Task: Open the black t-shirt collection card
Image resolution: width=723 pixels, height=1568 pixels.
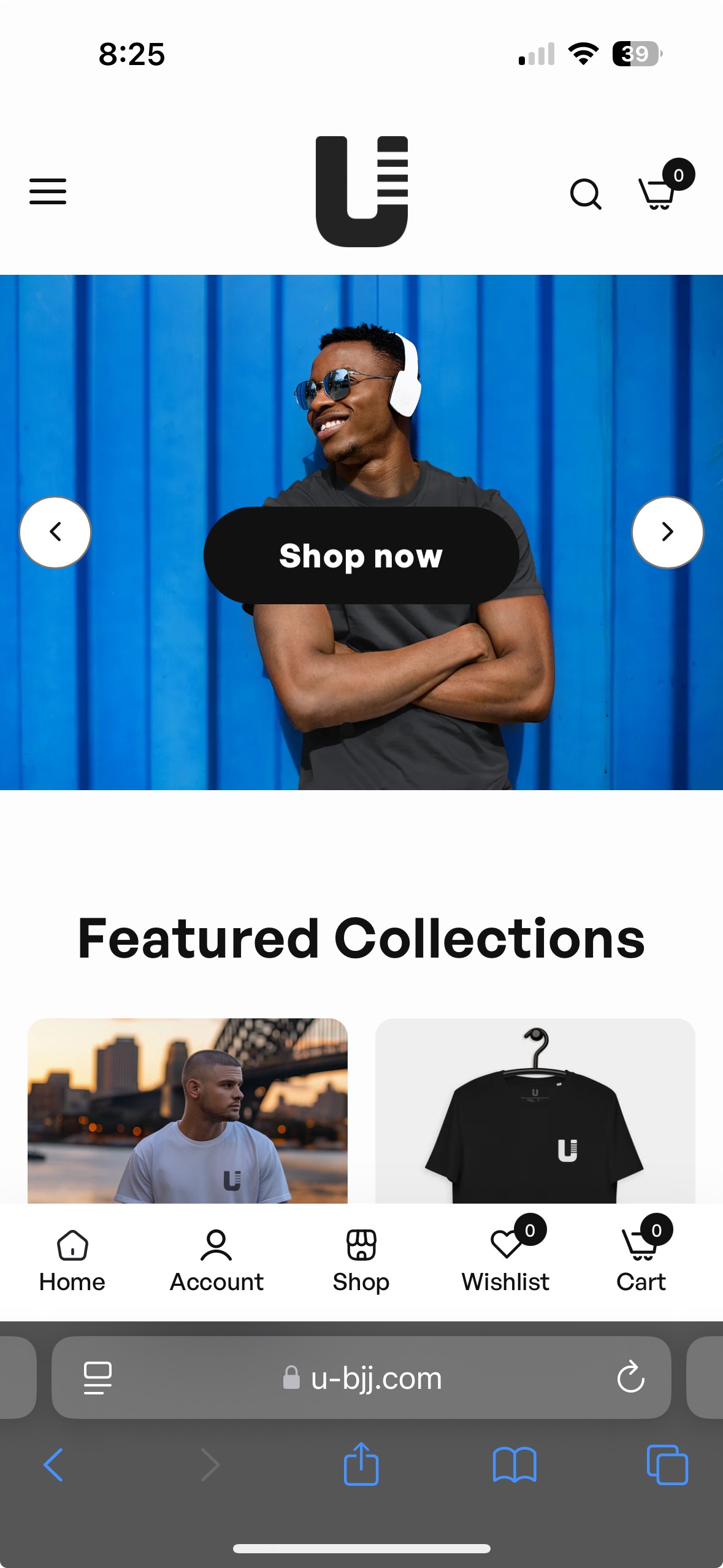Action: pyautogui.click(x=535, y=1110)
